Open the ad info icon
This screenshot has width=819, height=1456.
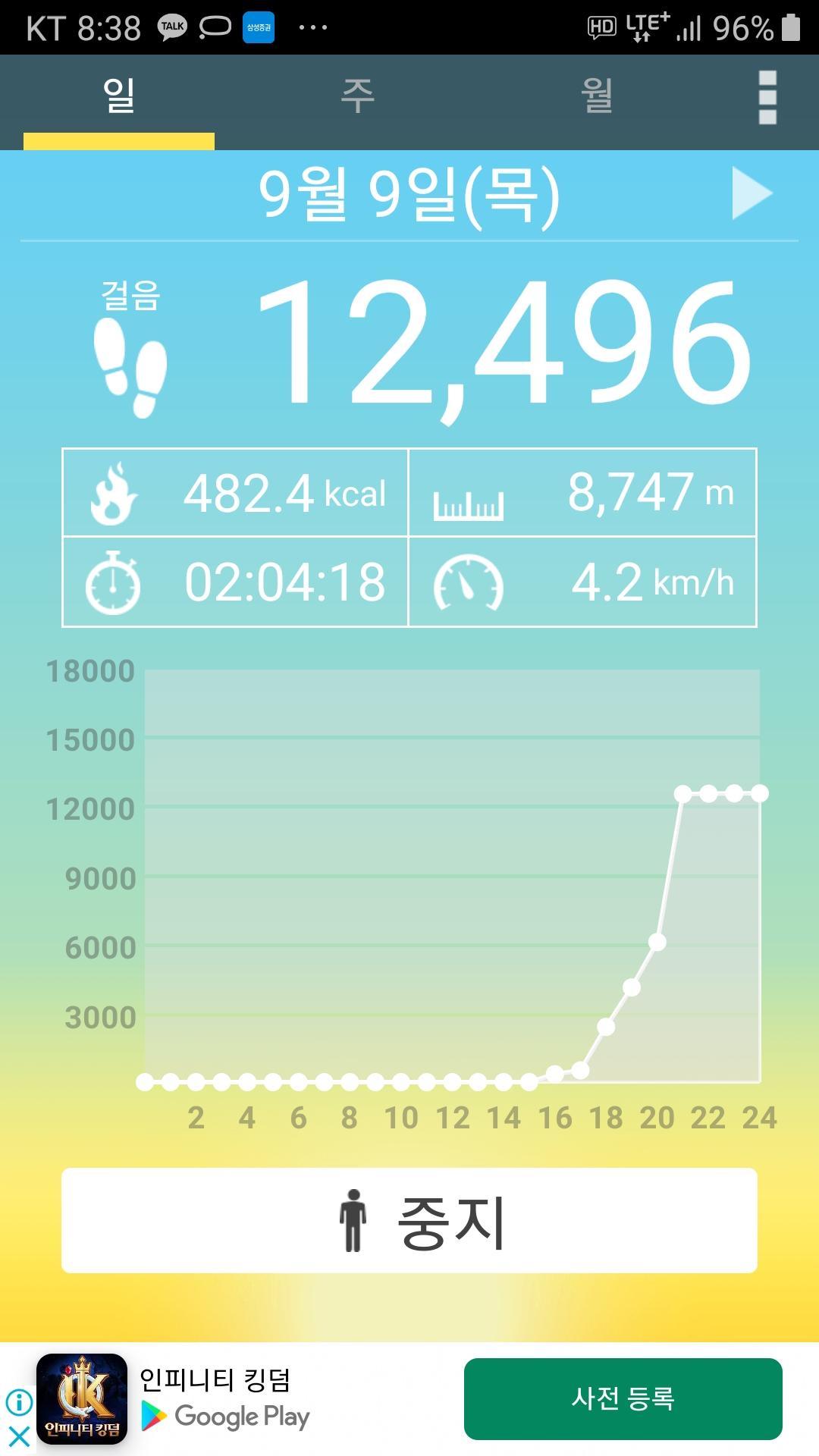click(x=19, y=1402)
